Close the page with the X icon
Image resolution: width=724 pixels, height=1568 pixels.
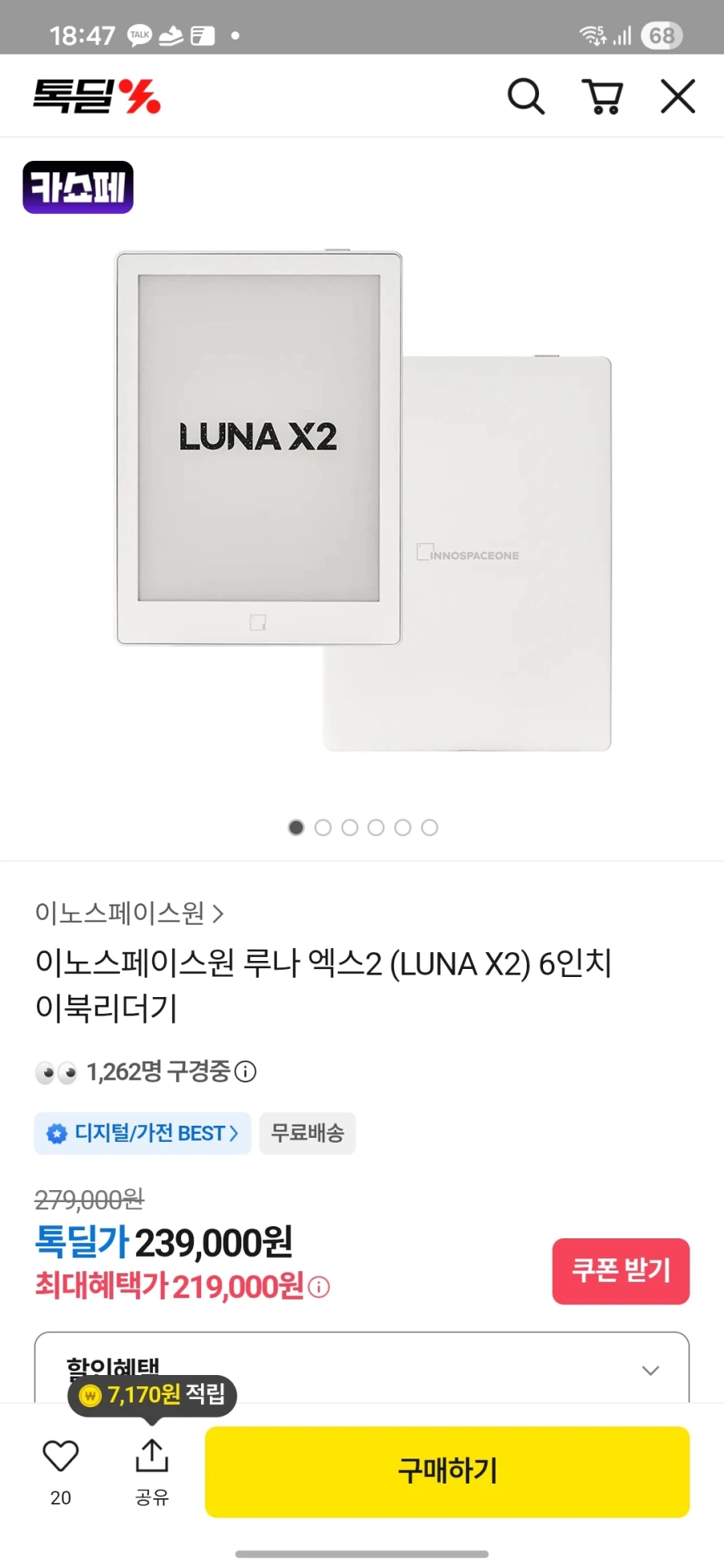[x=677, y=95]
